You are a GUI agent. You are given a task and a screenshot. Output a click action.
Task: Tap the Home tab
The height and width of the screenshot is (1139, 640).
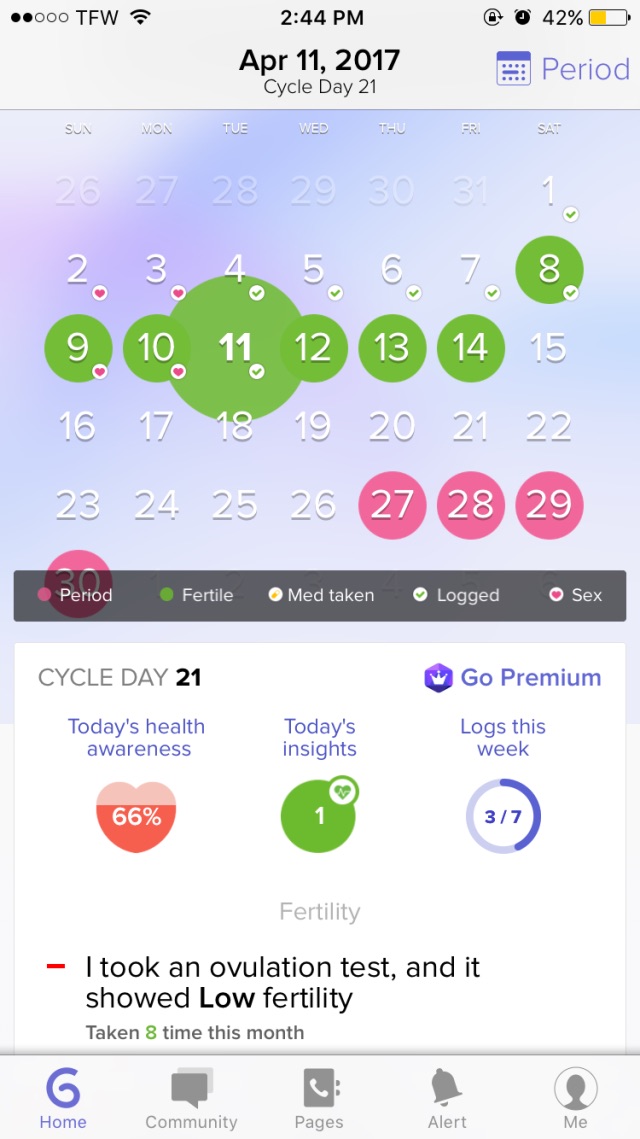tap(63, 1098)
